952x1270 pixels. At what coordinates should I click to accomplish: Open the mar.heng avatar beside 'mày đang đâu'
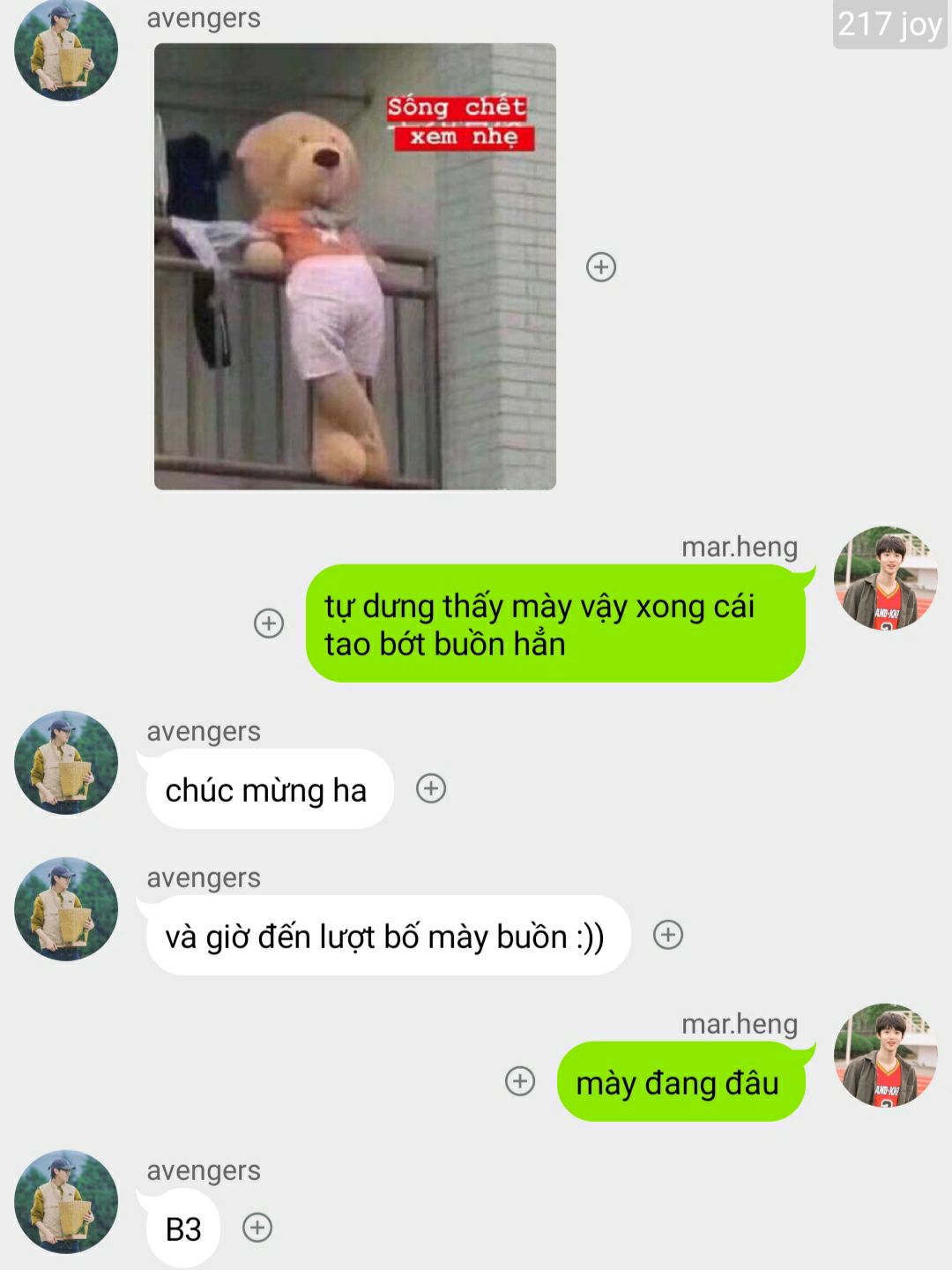tap(885, 1056)
